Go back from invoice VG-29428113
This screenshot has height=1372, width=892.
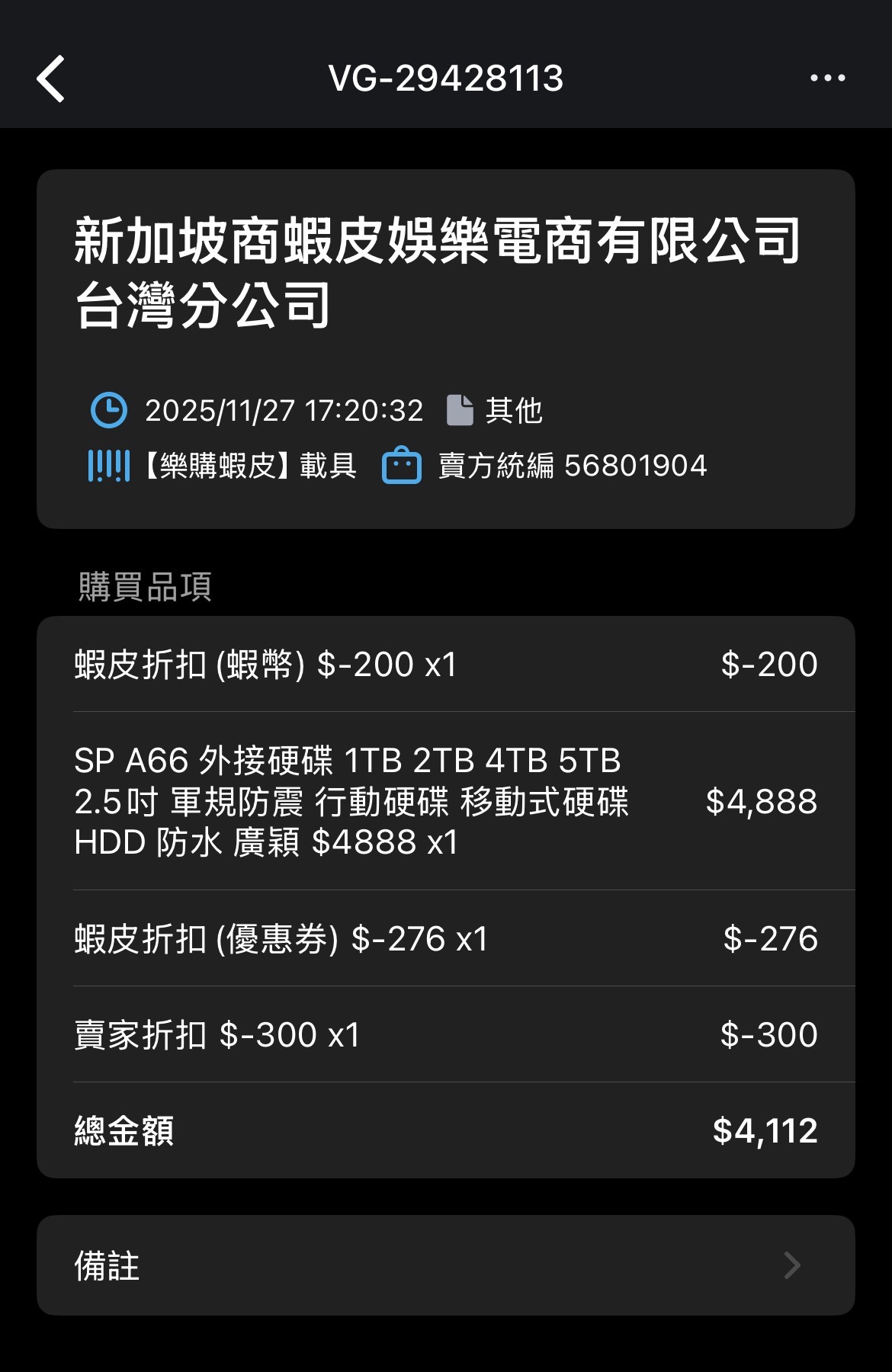coord(51,79)
